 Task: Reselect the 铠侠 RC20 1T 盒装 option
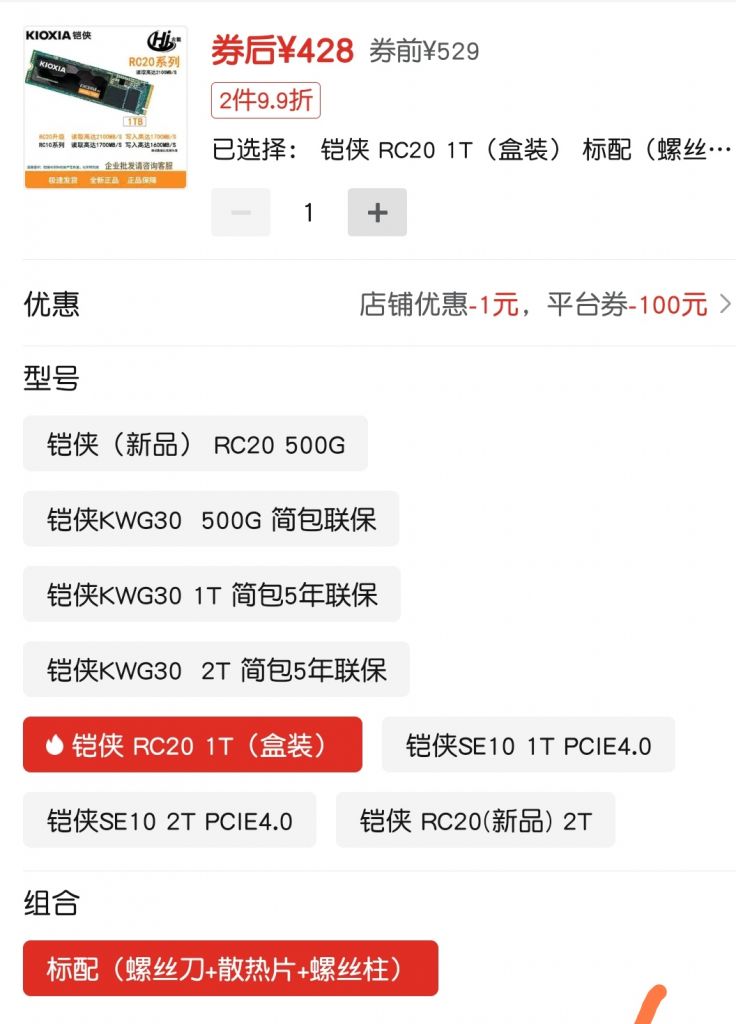click(190, 744)
